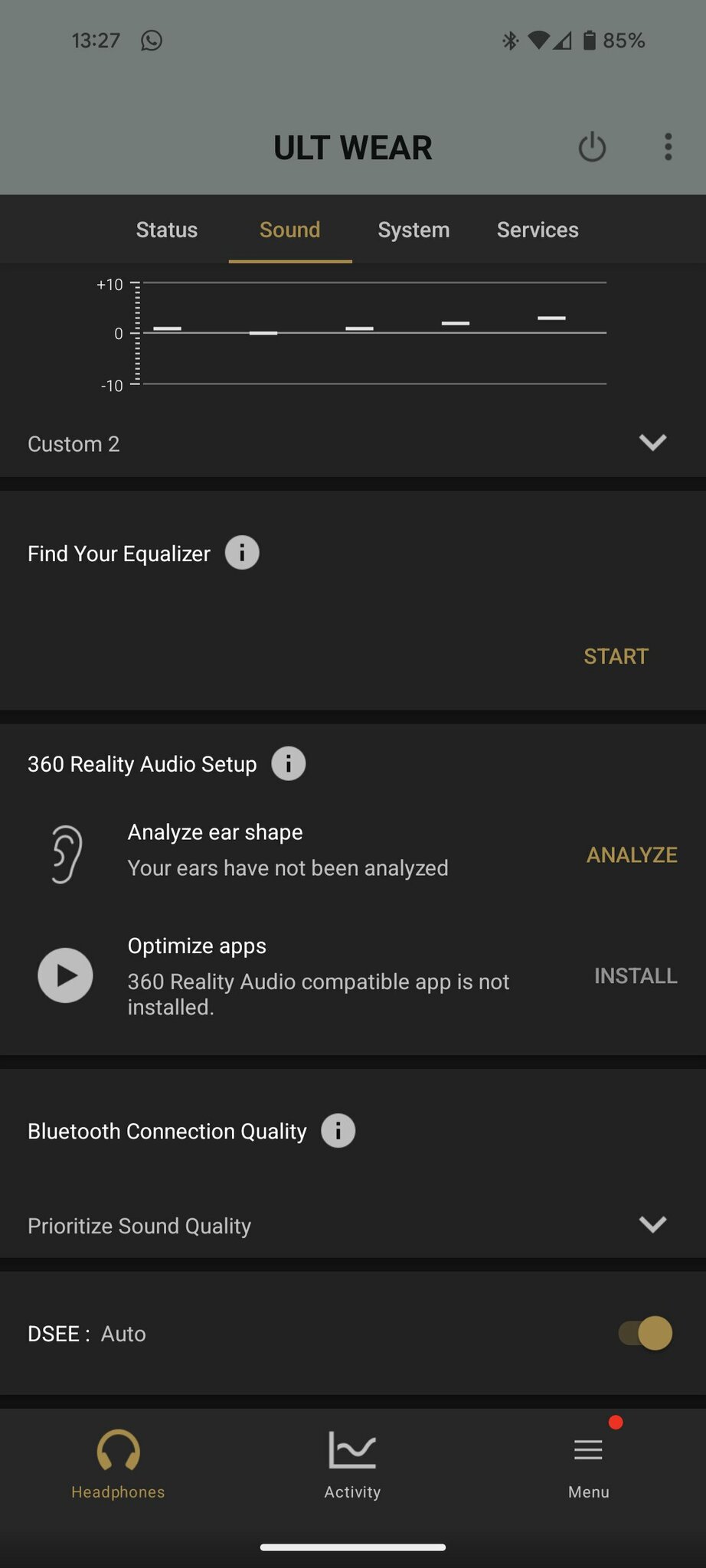Go to the Activity tab
The image size is (706, 1568).
[352, 1465]
